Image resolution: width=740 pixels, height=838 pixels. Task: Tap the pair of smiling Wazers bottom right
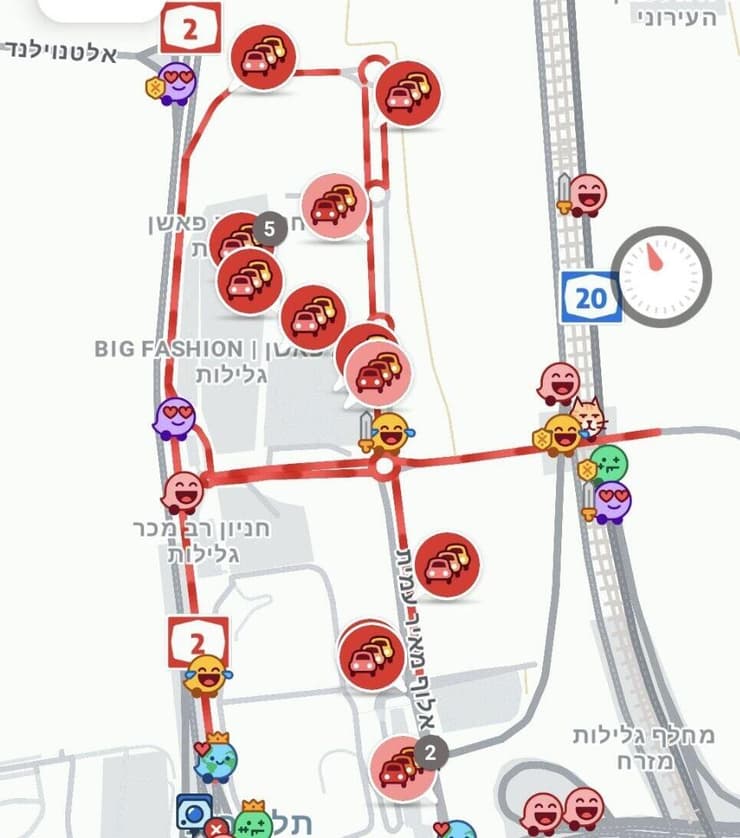point(560,808)
